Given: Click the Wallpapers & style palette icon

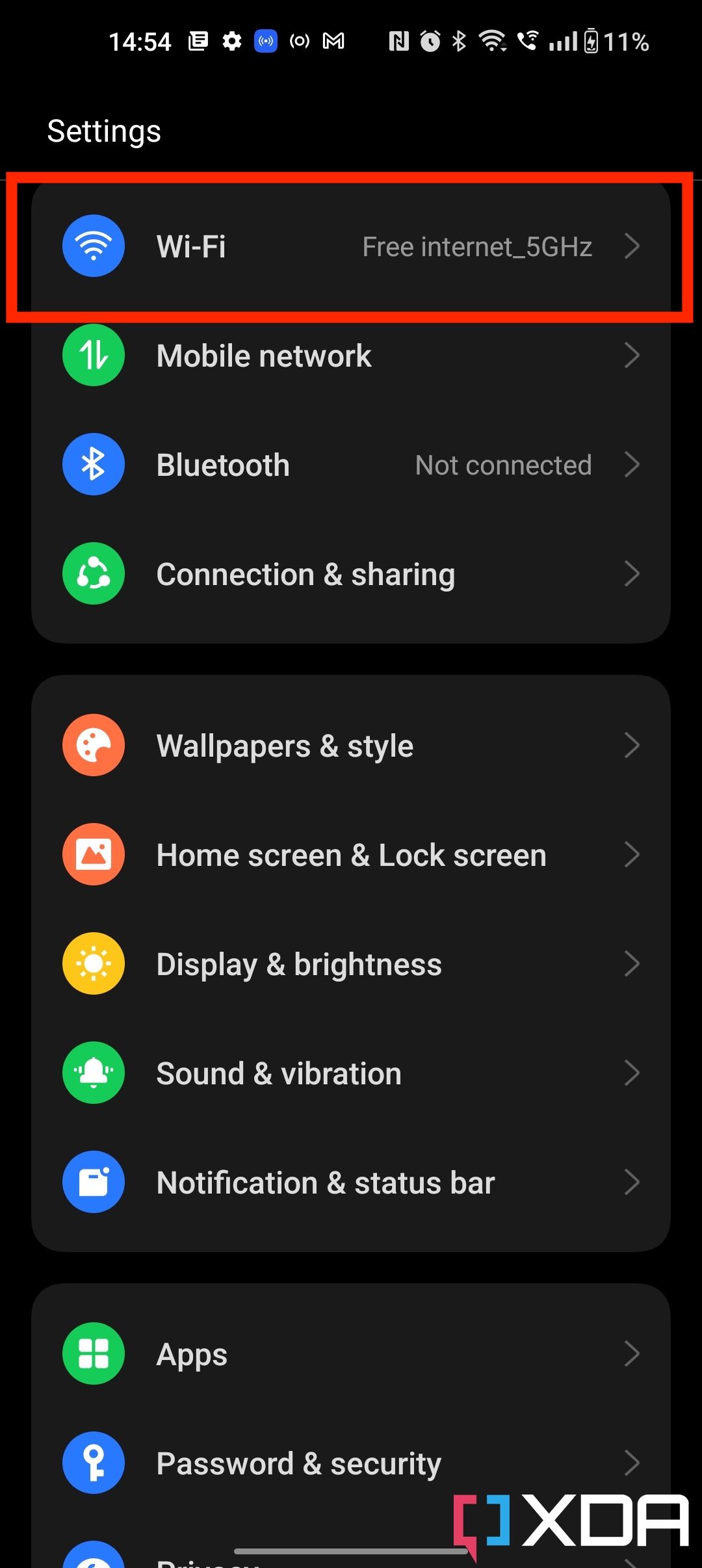Looking at the screenshot, I should 93,745.
